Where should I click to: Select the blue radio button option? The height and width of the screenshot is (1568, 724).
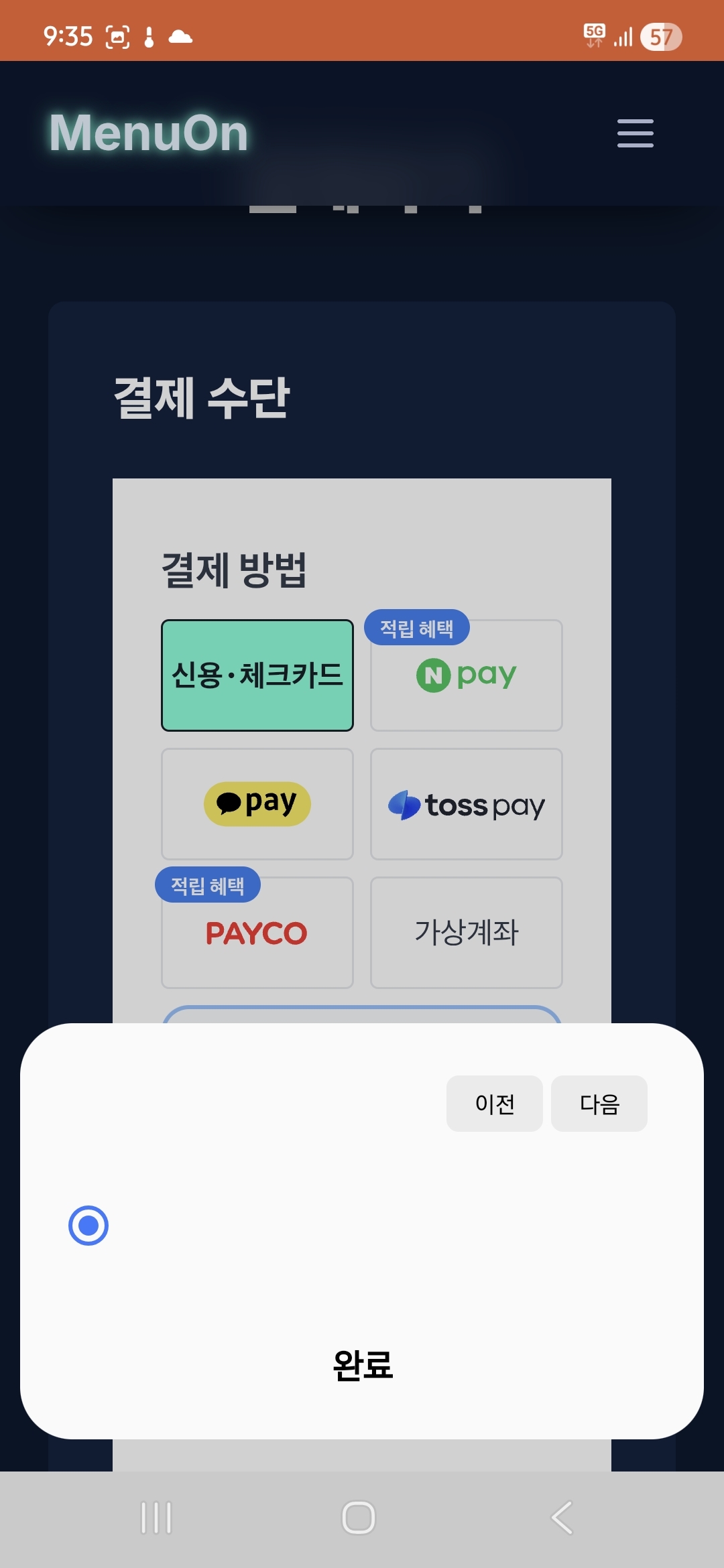click(x=88, y=1226)
